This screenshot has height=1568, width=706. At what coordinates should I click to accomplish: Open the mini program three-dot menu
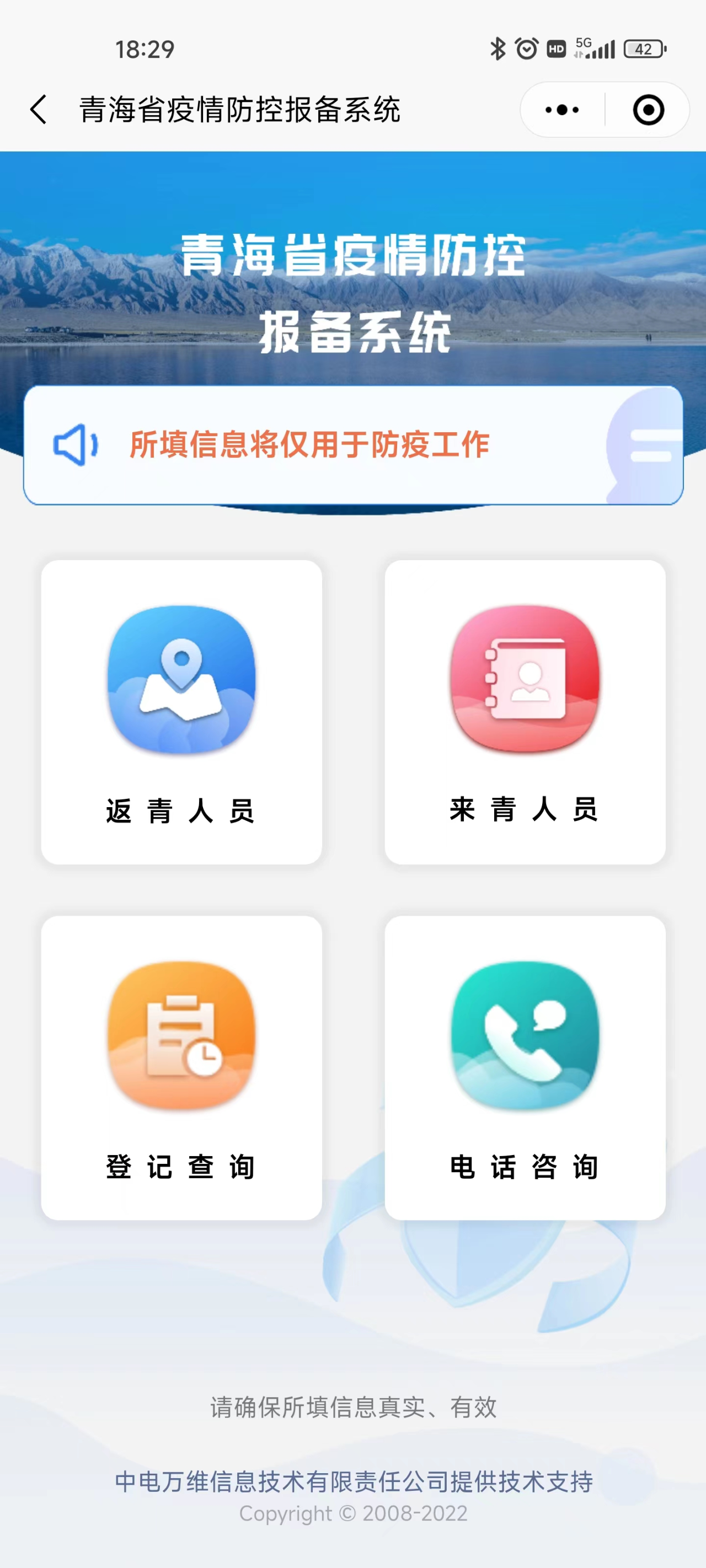click(x=561, y=110)
